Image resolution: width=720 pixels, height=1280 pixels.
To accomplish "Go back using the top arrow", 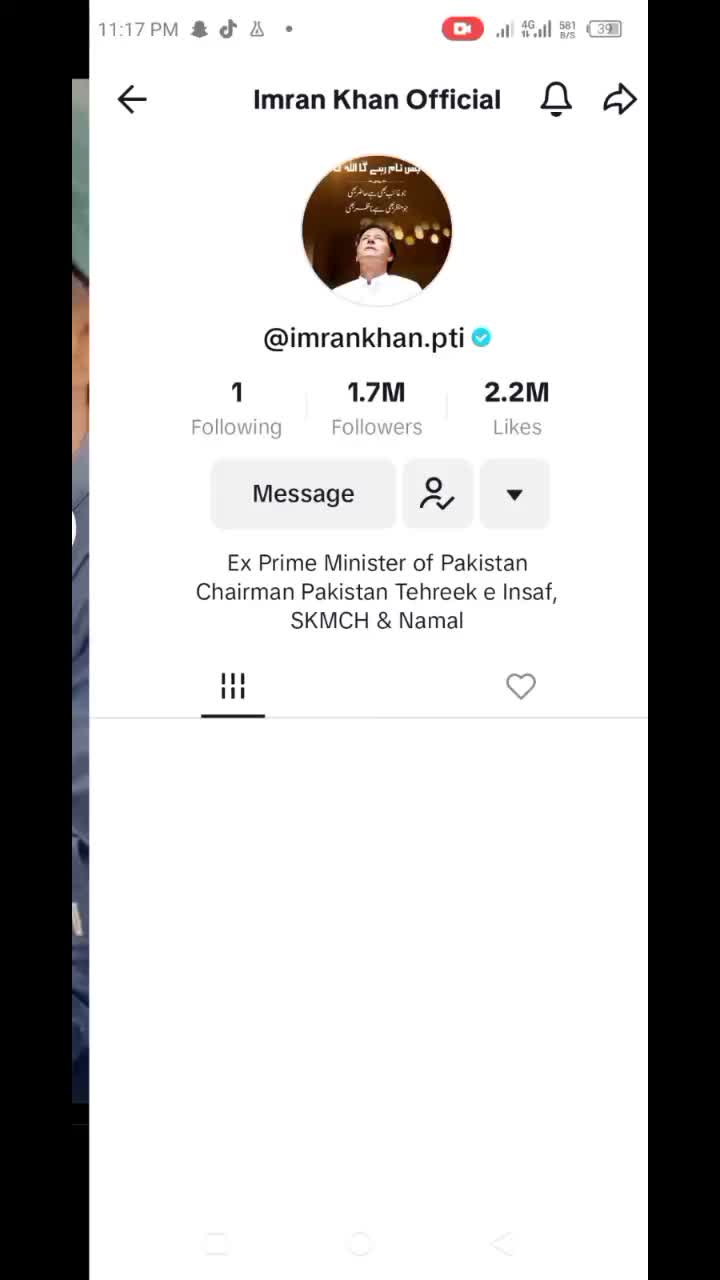I will point(132,99).
